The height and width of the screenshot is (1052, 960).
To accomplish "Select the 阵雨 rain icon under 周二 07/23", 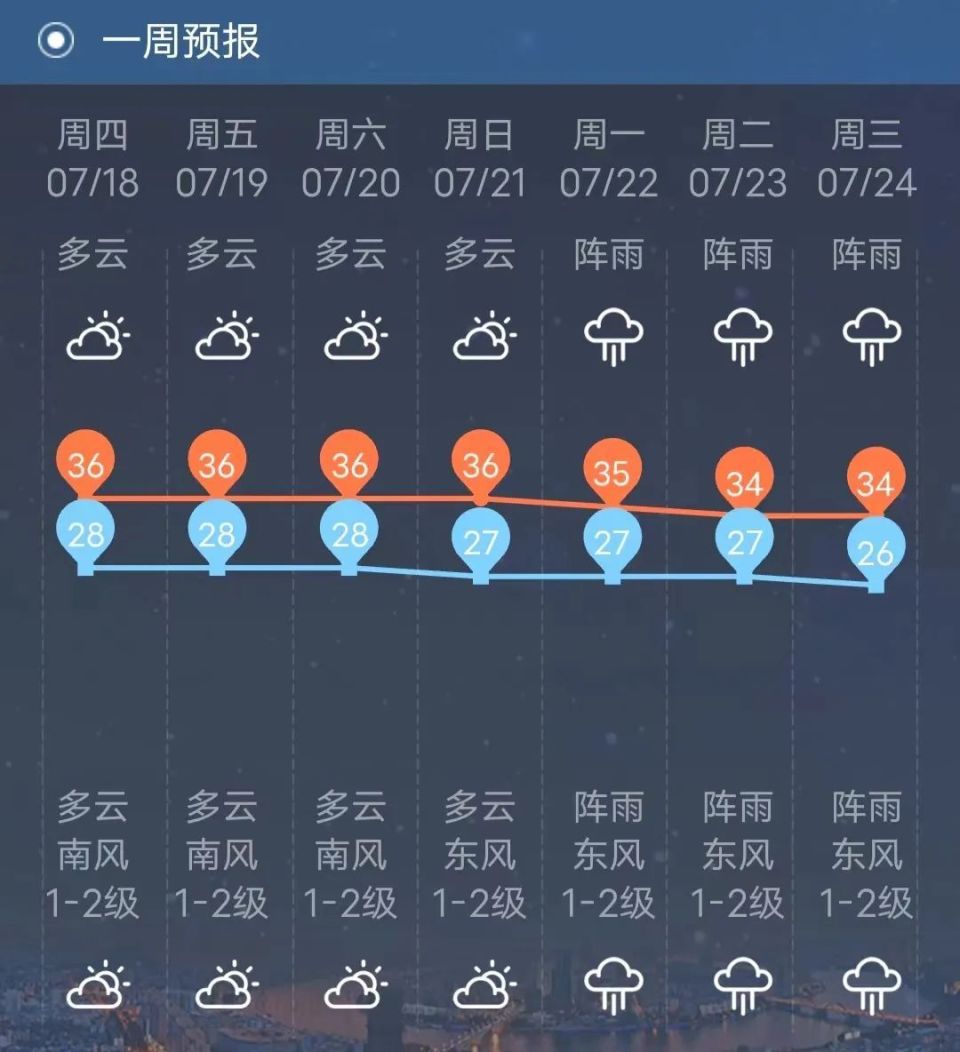I will (742, 337).
